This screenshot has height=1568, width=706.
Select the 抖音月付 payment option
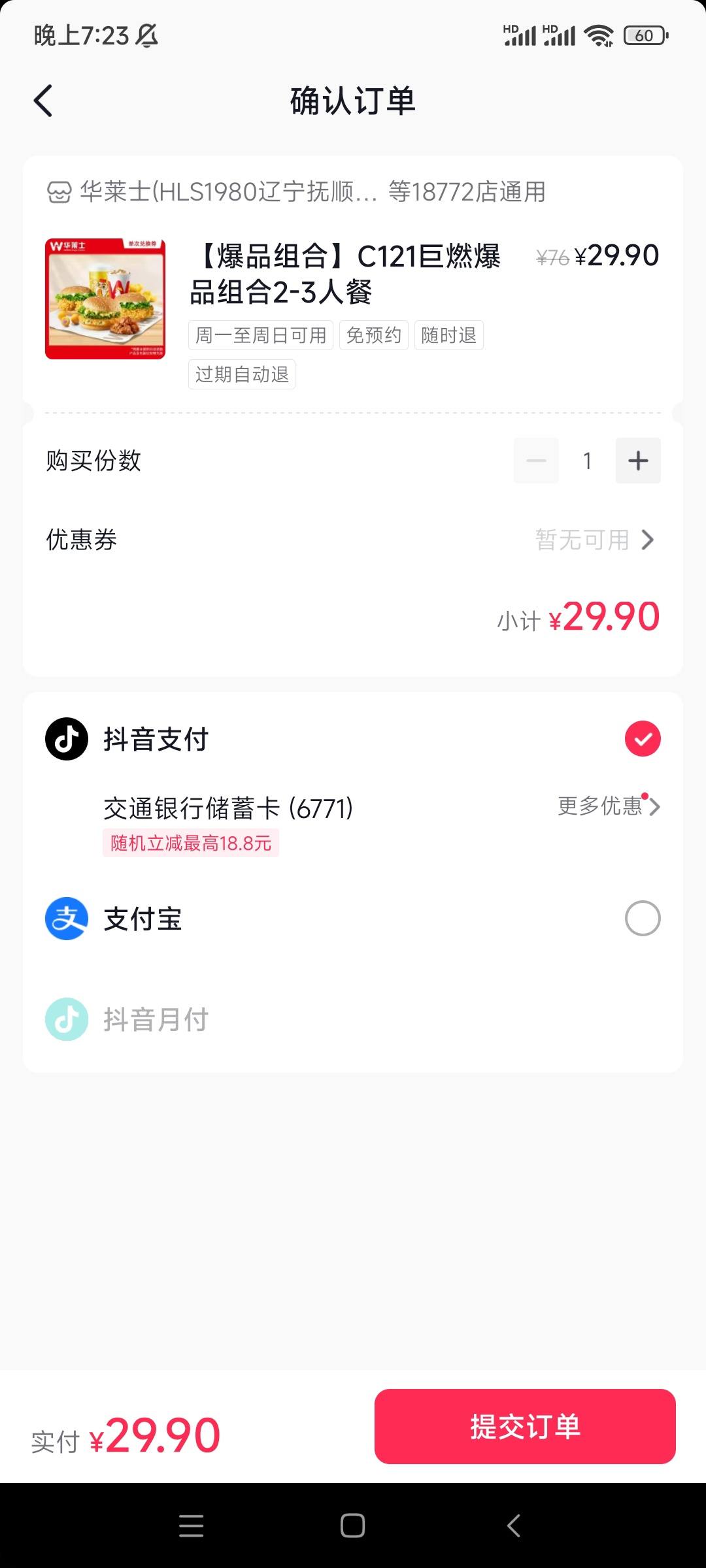[353, 1019]
